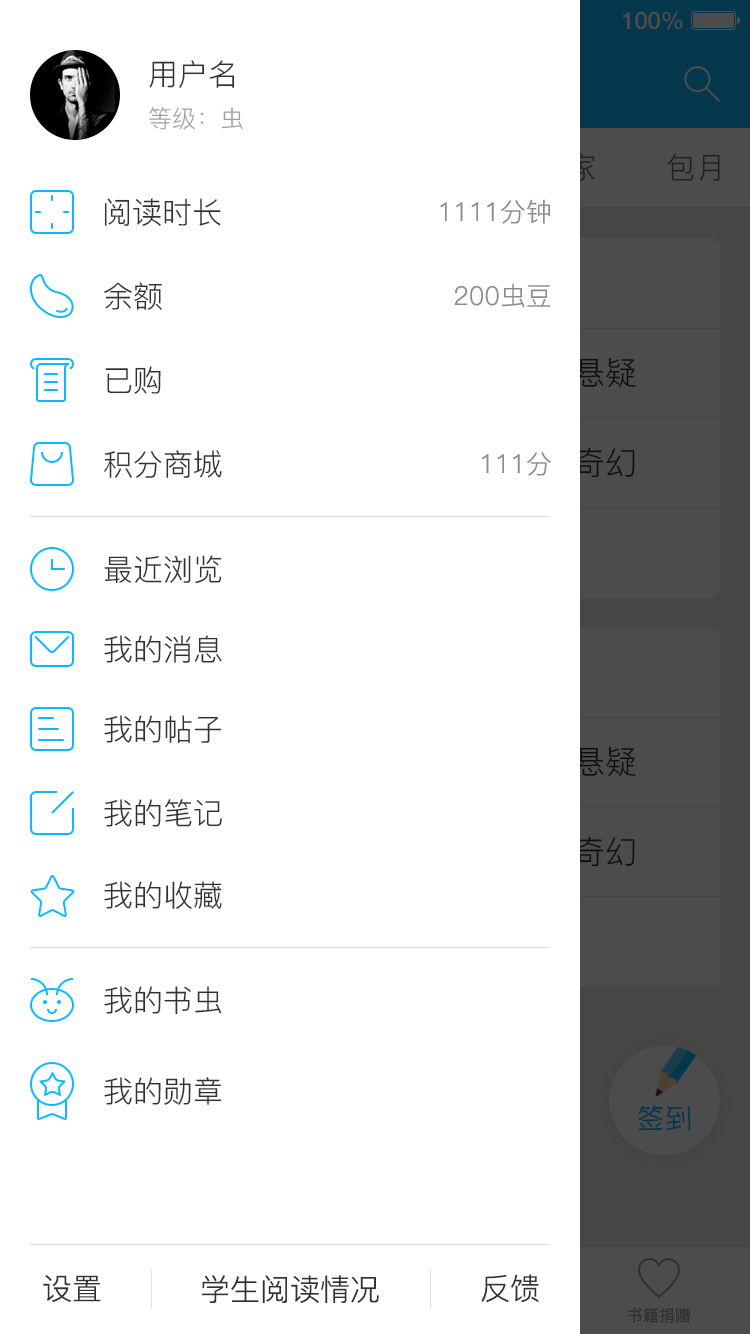
Task: Open the 我的帖子 posts list icon
Action: click(x=52, y=730)
